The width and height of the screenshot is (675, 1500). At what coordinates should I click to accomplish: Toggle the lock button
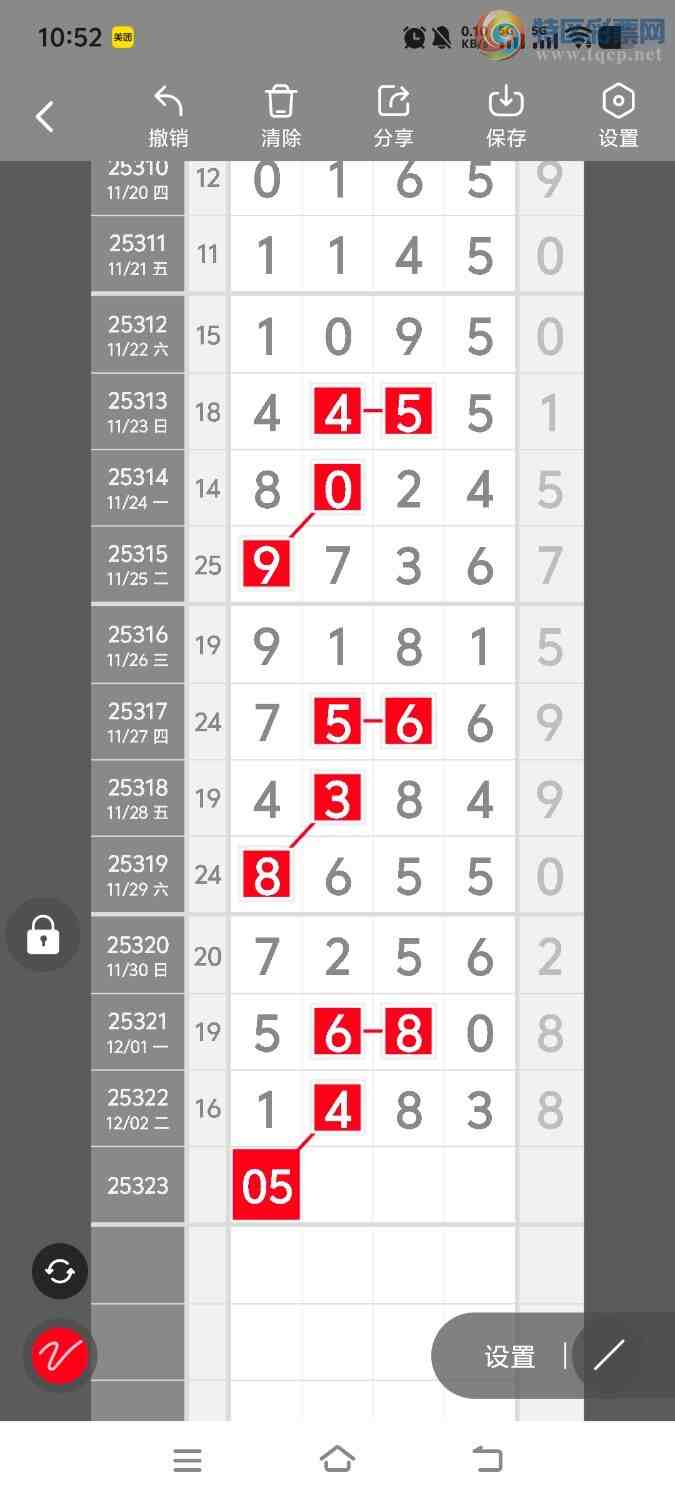click(43, 936)
